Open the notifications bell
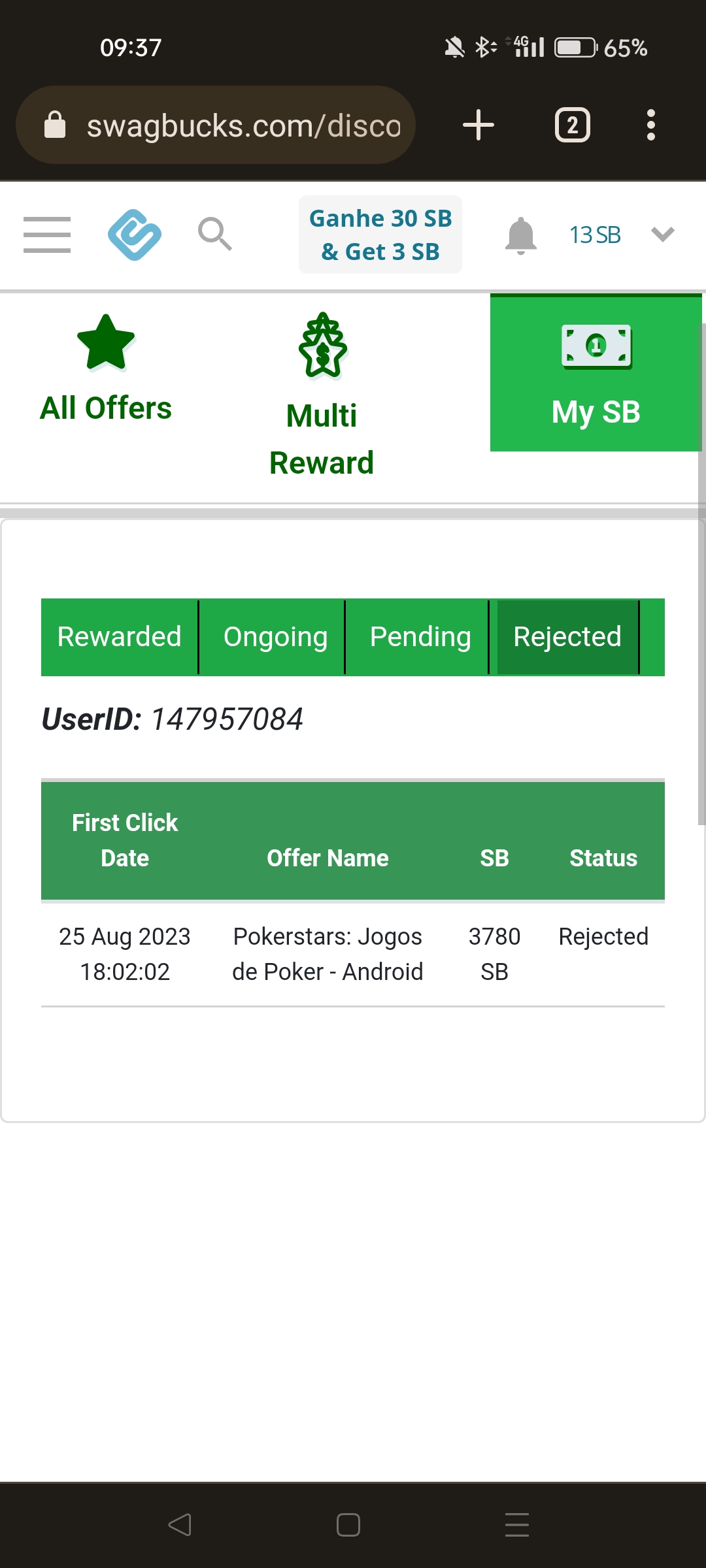This screenshot has width=706, height=1568. pyautogui.click(x=521, y=235)
